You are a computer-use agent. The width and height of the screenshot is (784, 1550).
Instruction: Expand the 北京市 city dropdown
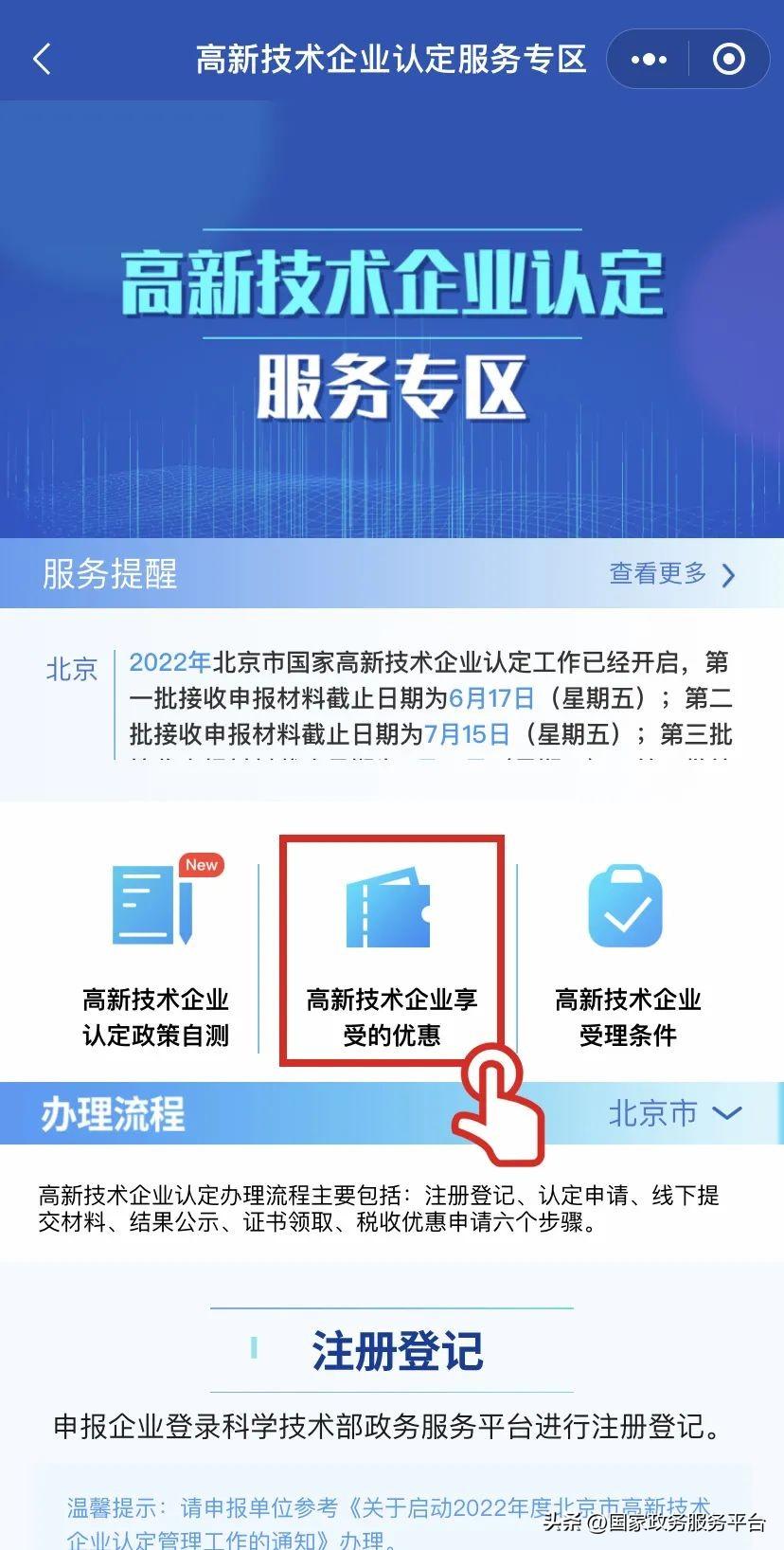pos(674,1113)
